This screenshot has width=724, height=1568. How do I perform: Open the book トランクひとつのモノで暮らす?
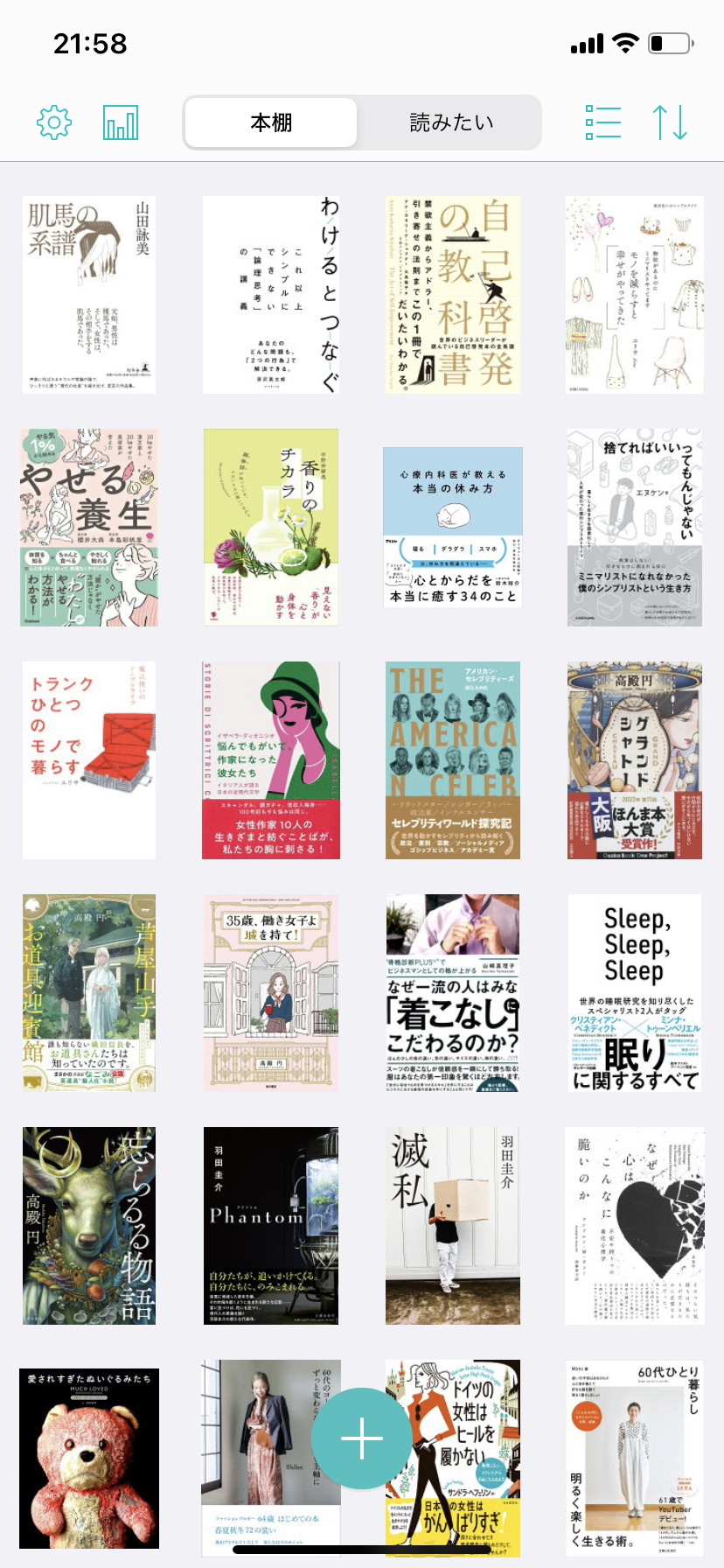coord(89,760)
